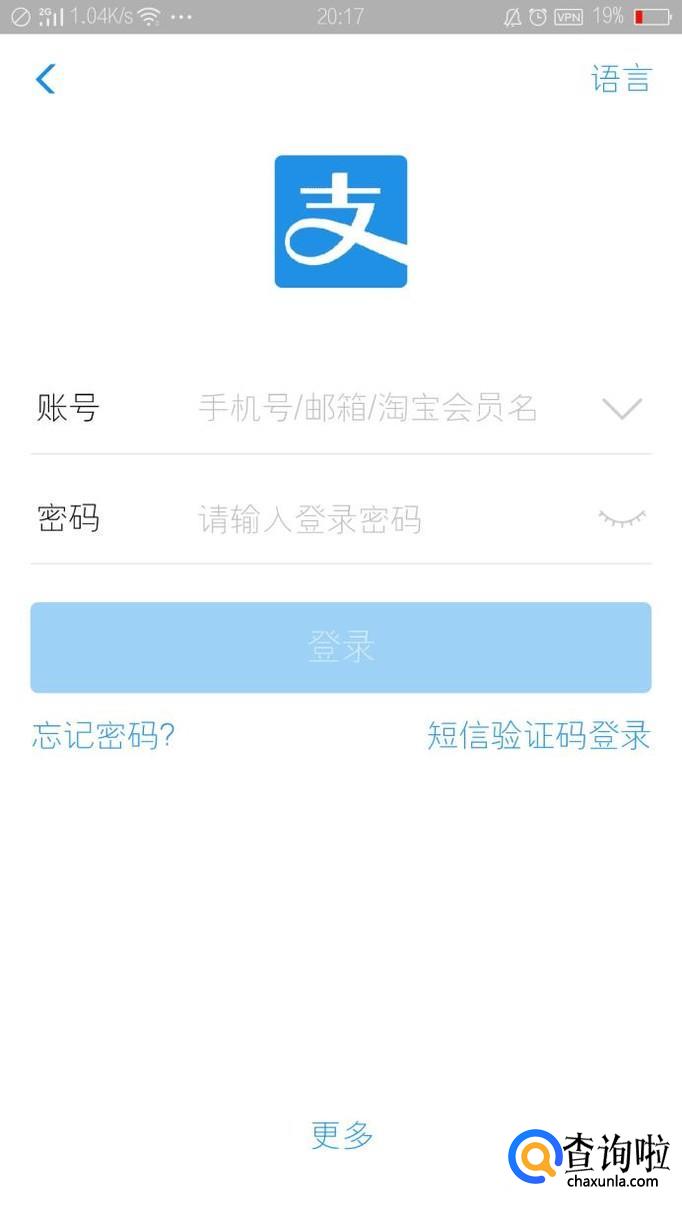Screen dimensions: 682x1212
Task: Tap the 登录 login button
Action: (341, 647)
